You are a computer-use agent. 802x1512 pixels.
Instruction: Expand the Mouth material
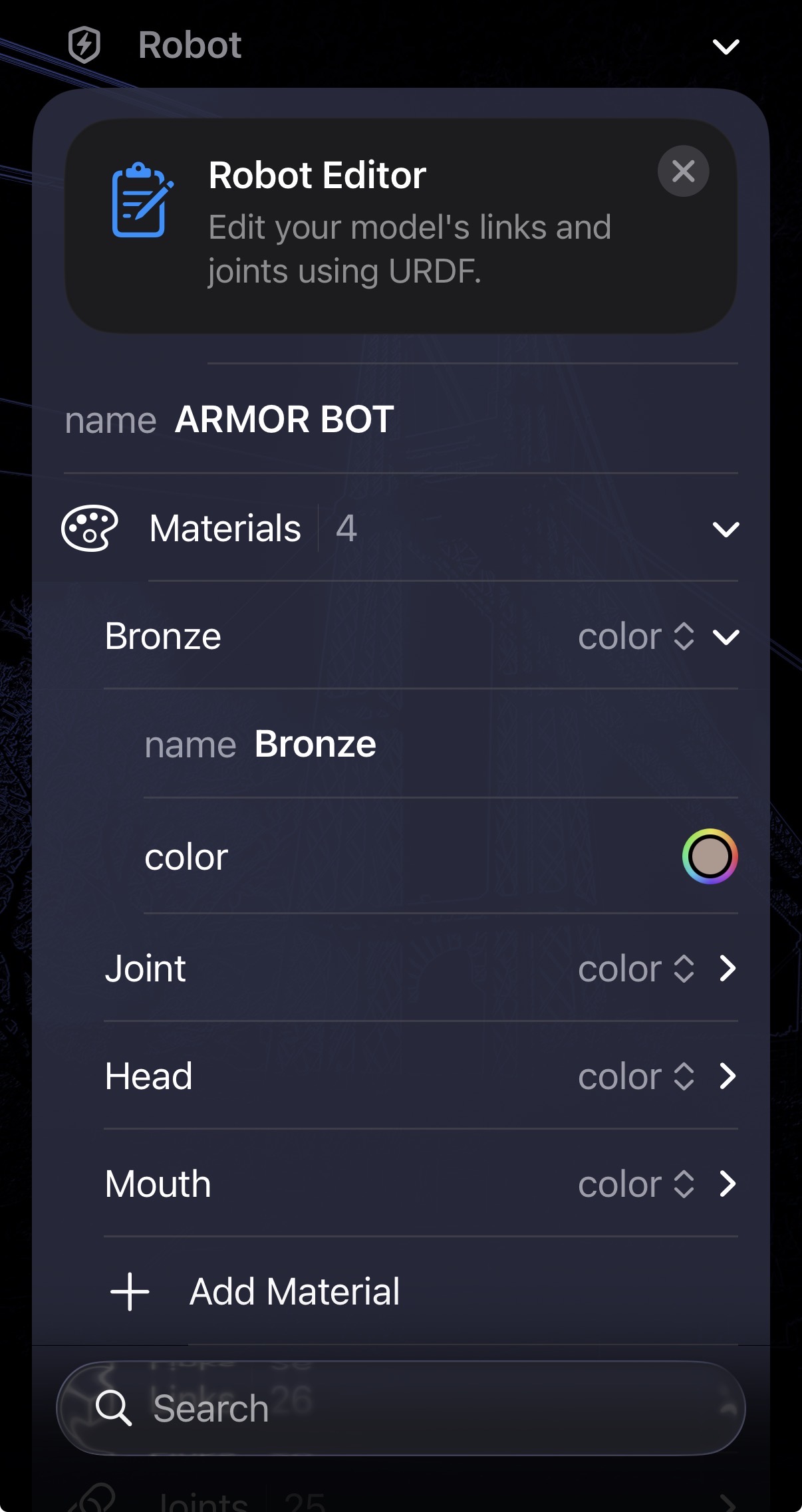point(727,1183)
